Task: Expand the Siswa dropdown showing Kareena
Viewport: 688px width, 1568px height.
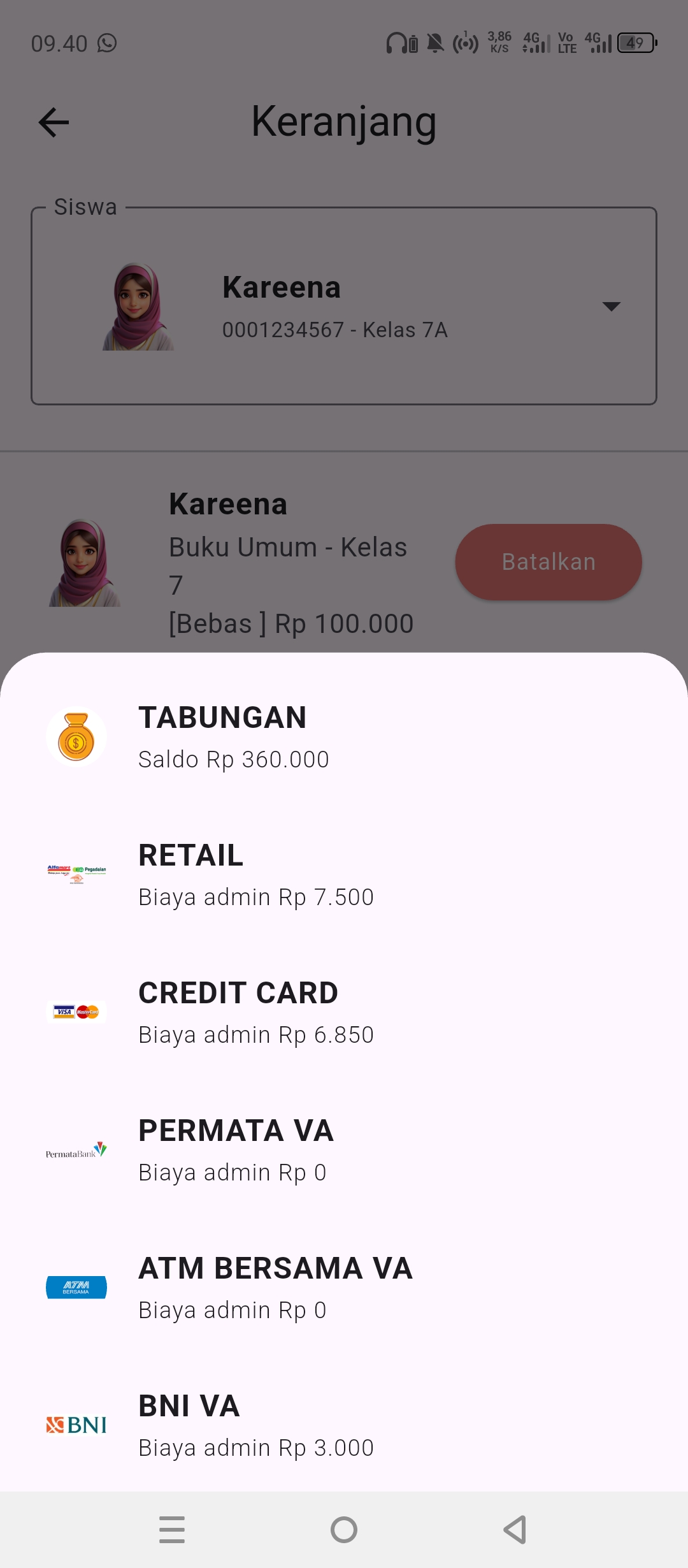Action: (x=611, y=307)
